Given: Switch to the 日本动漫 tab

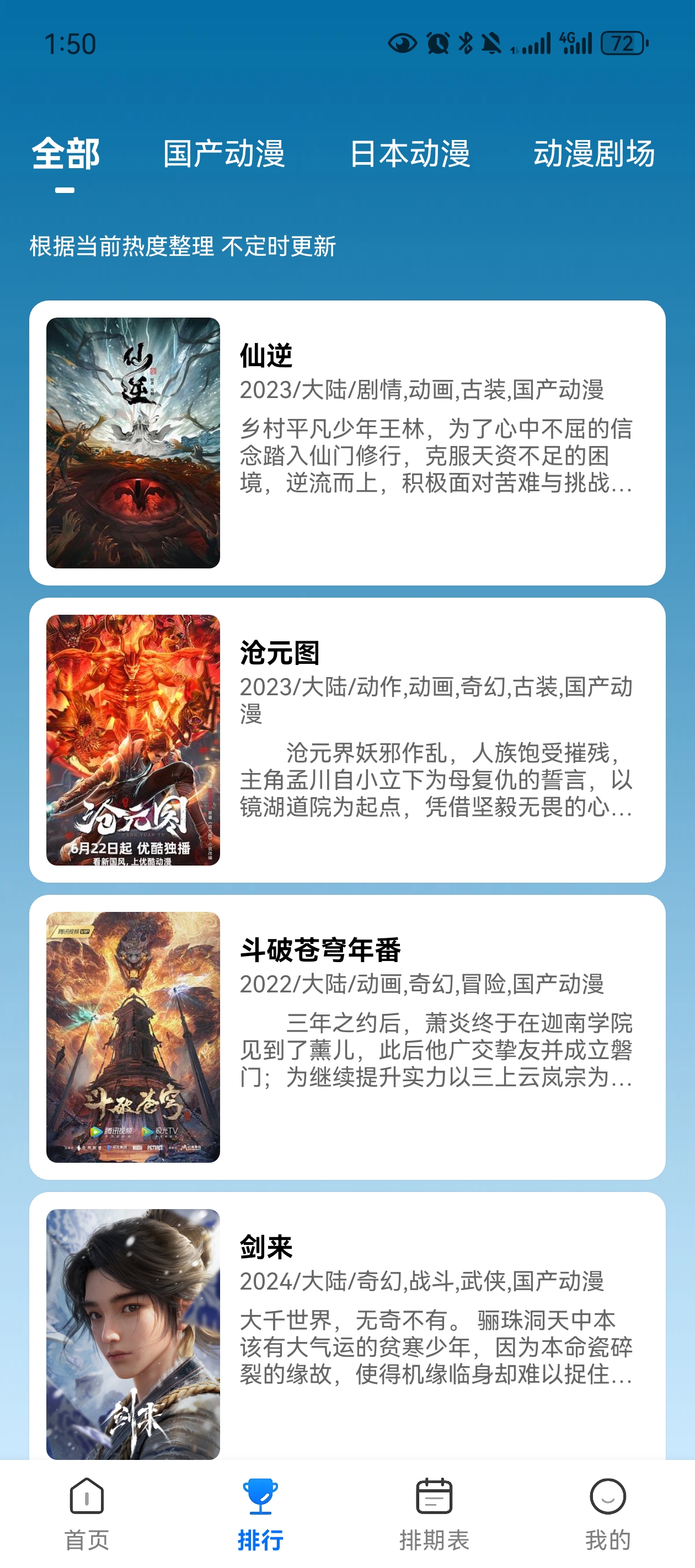Looking at the screenshot, I should 409,153.
